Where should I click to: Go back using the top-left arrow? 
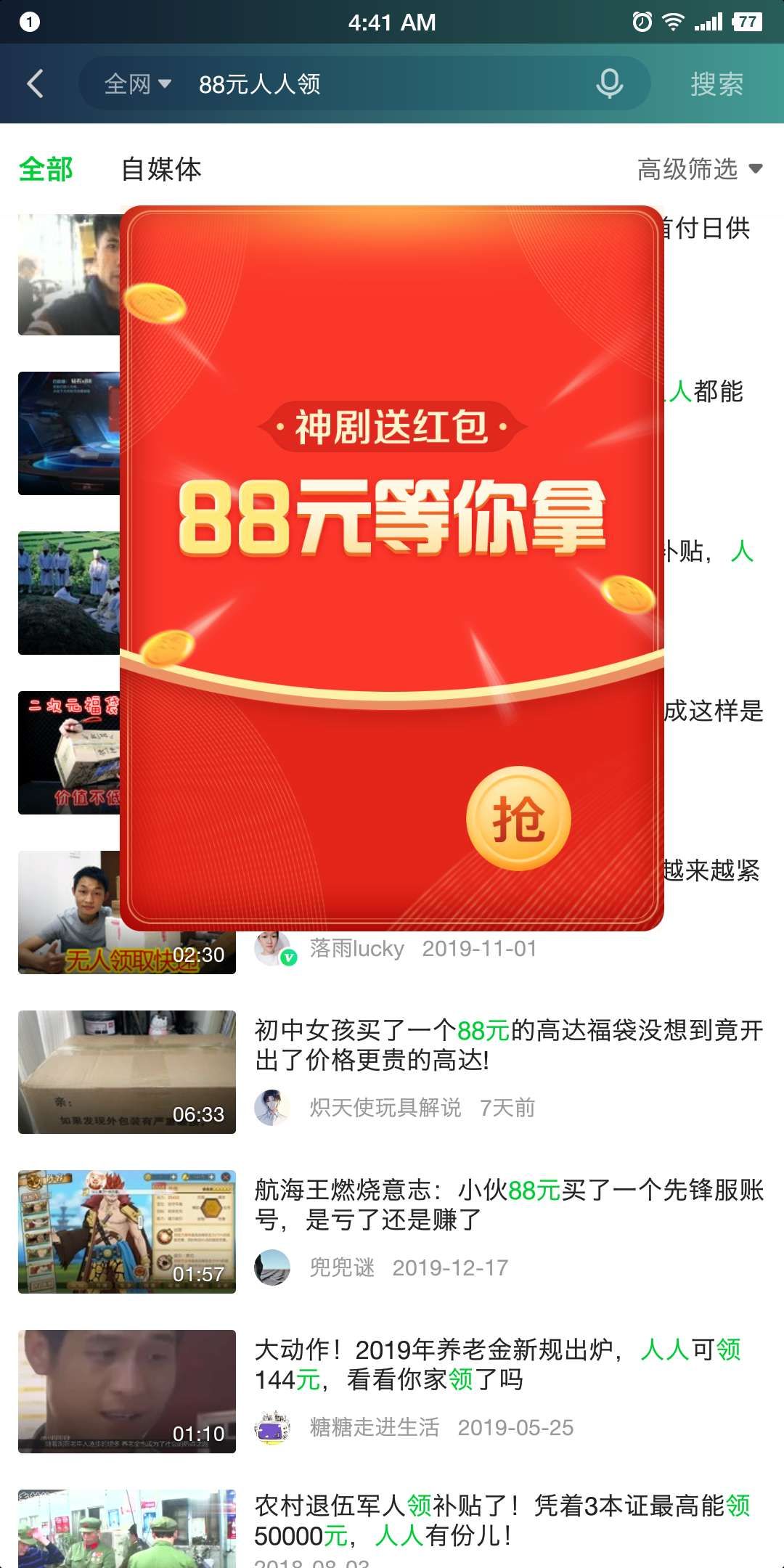coord(35,84)
